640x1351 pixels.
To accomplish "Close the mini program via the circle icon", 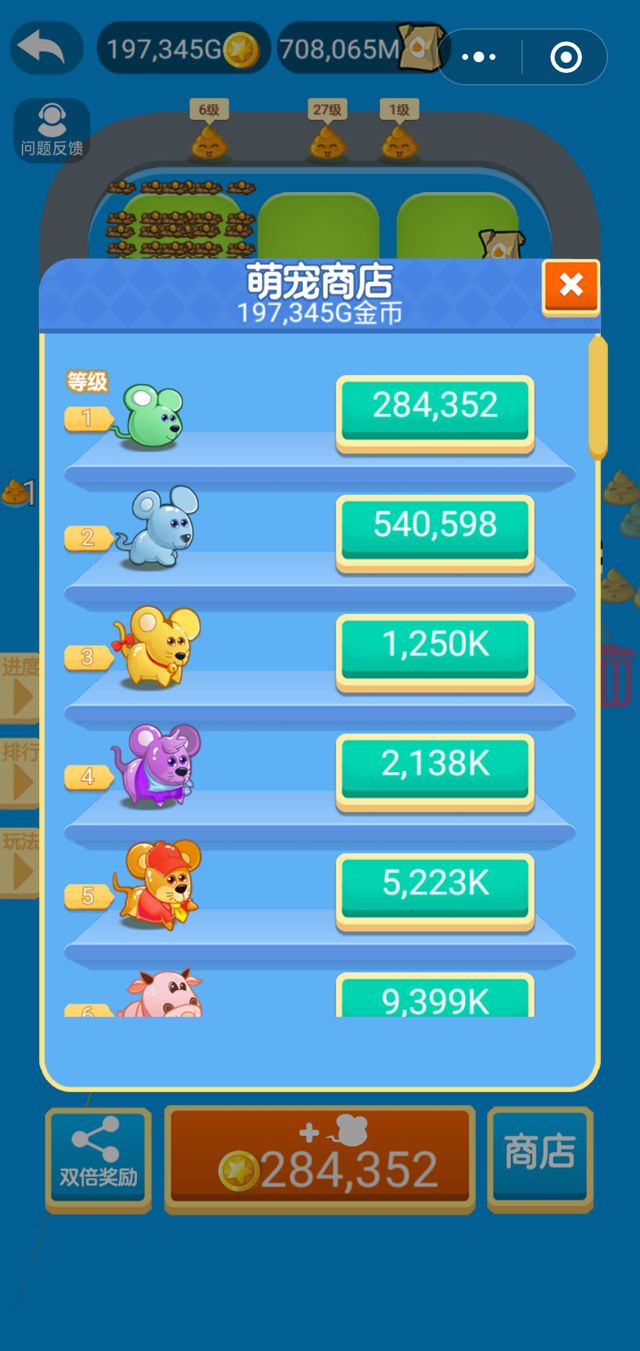I will [566, 57].
